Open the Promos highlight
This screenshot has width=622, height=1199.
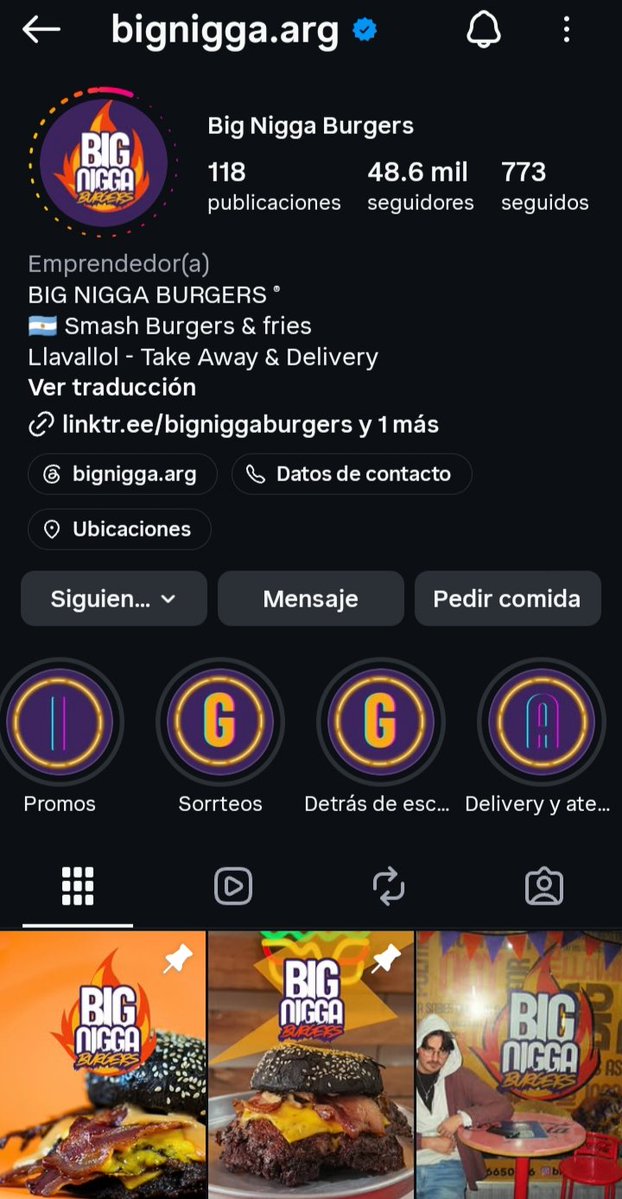[60, 722]
